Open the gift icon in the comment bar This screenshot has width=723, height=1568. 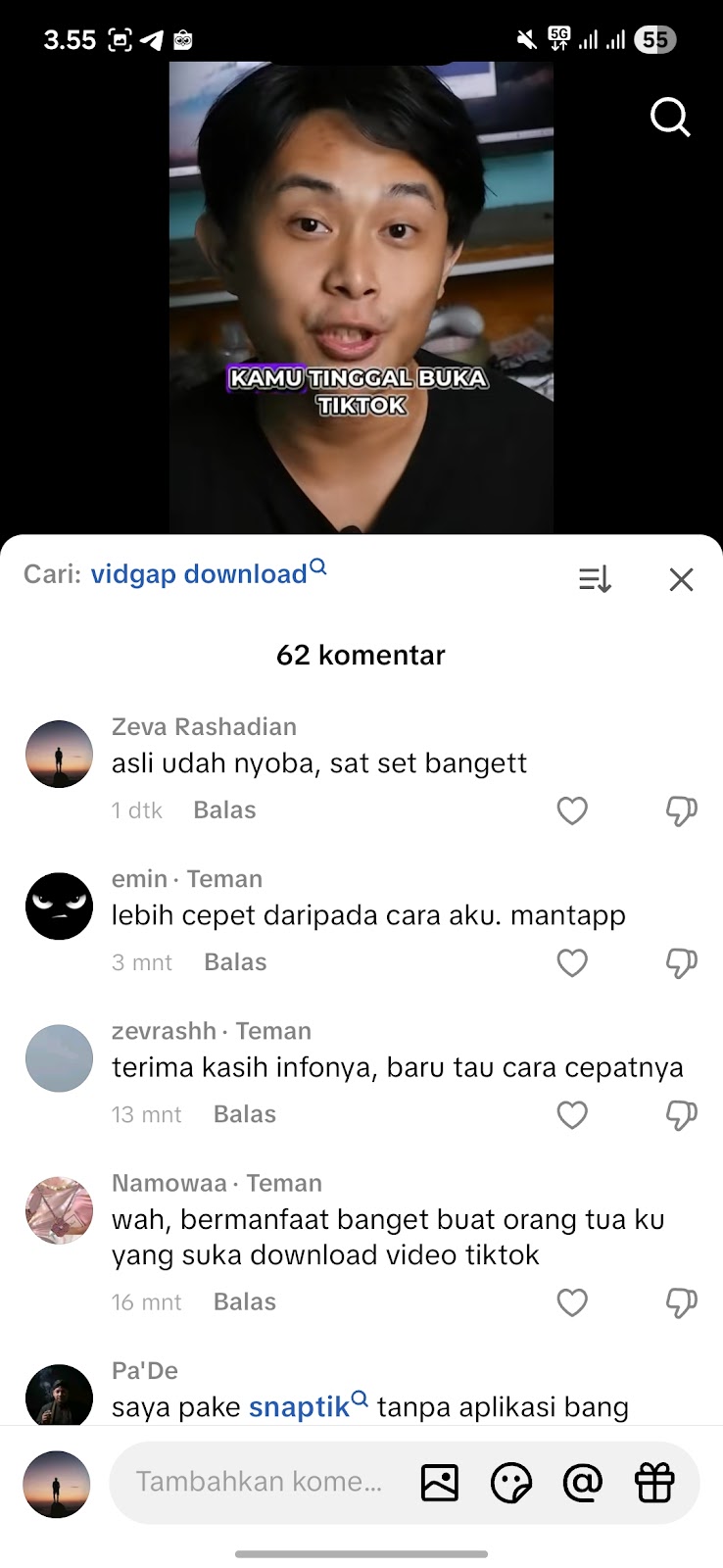coord(654,1483)
